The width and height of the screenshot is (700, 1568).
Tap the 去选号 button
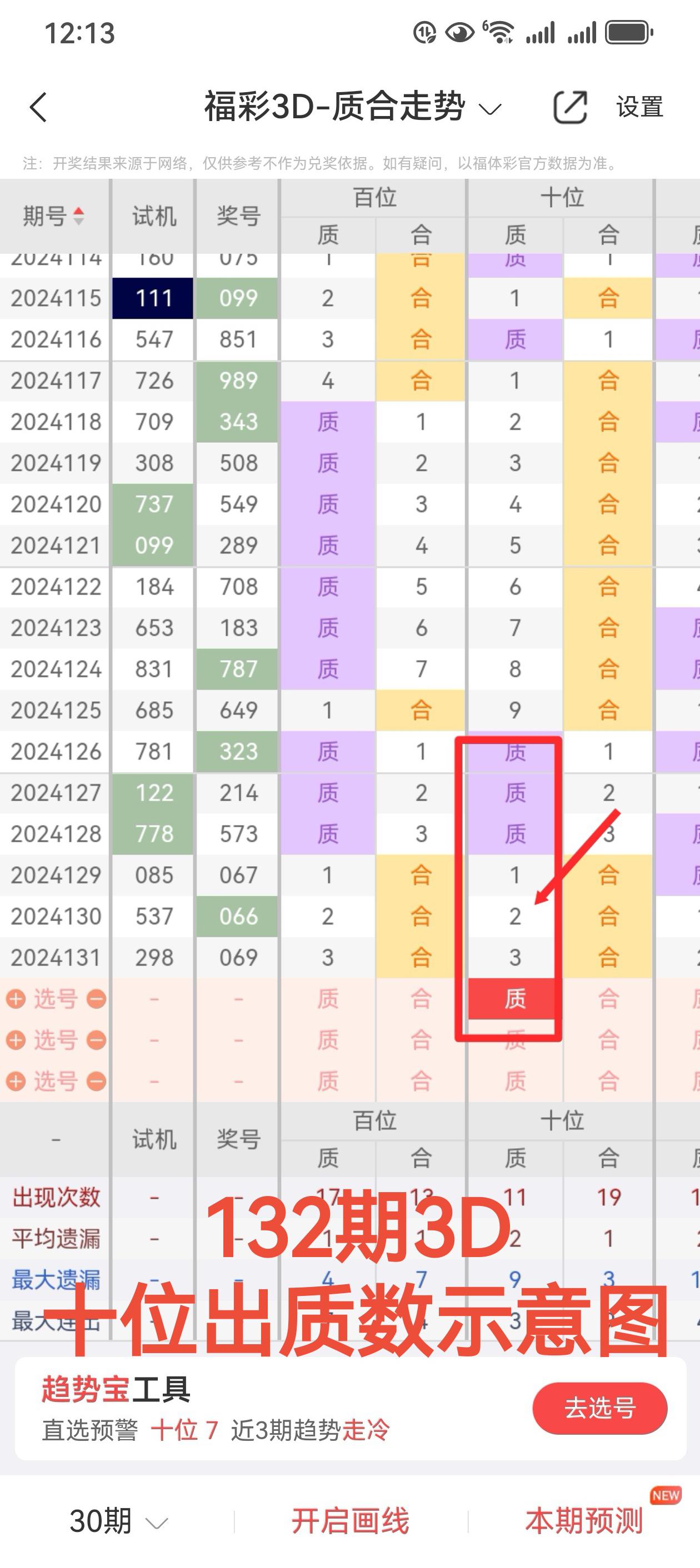point(599,1408)
